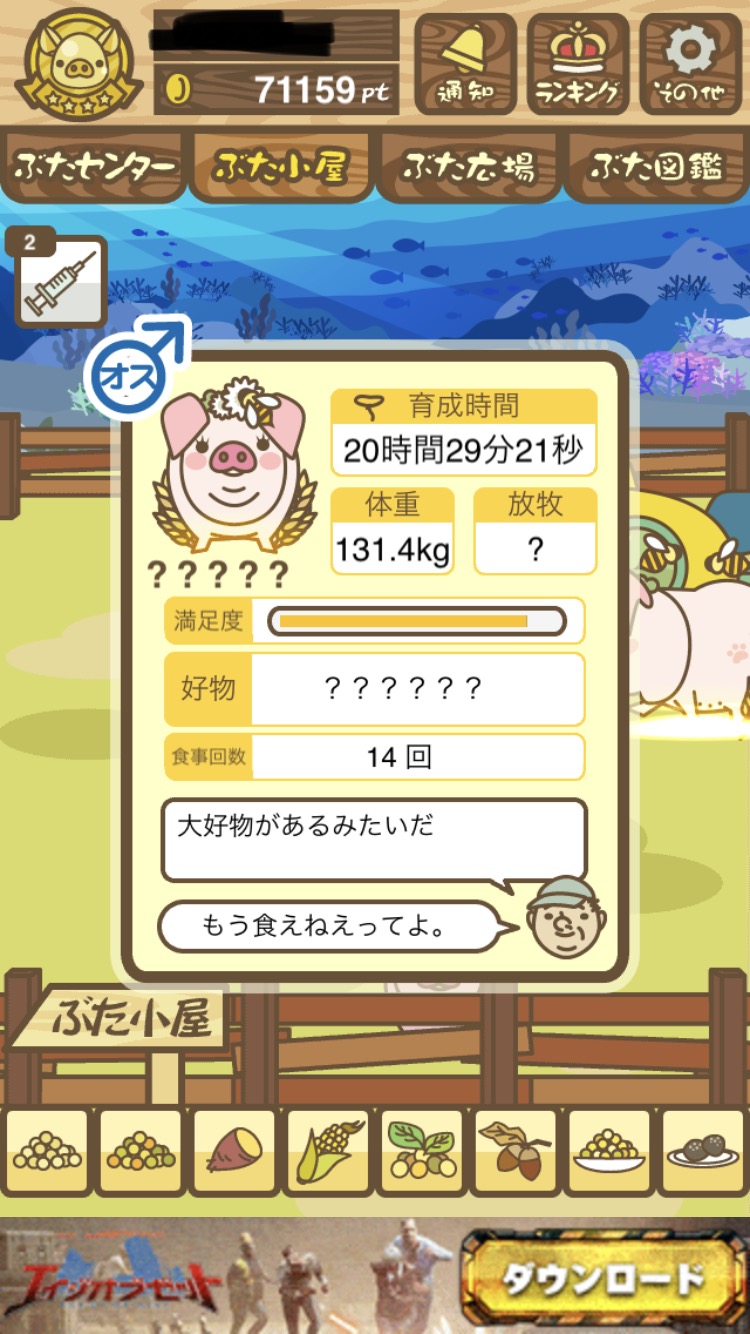Open the ランキング ranking crown
Viewport: 750px width, 1334px height.
578,63
